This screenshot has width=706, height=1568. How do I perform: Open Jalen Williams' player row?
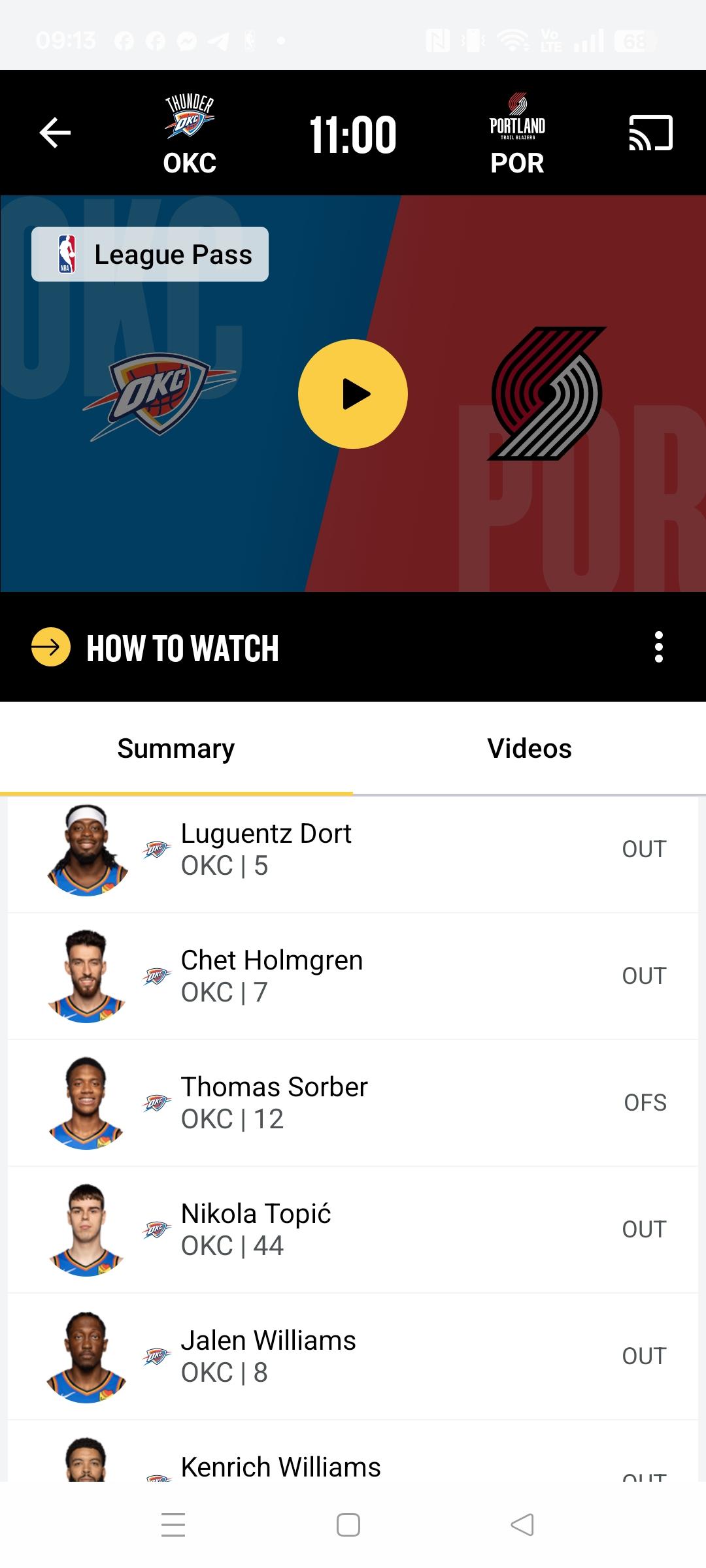click(353, 1356)
